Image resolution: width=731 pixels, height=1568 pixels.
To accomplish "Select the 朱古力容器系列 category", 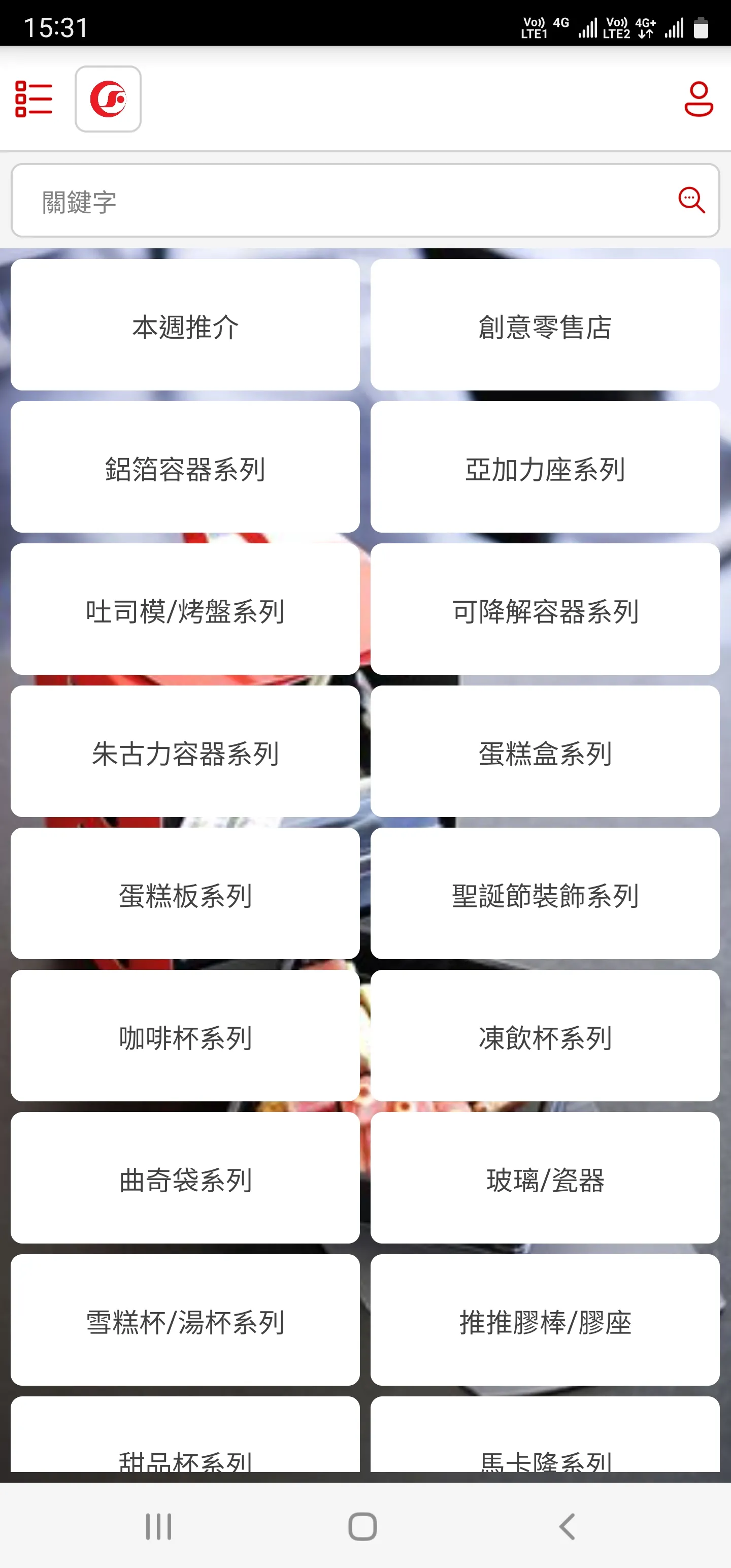I will pos(186,753).
